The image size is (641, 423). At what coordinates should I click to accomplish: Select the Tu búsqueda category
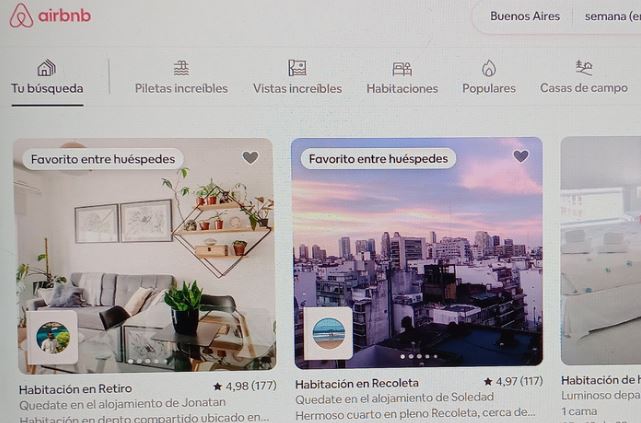(46, 77)
